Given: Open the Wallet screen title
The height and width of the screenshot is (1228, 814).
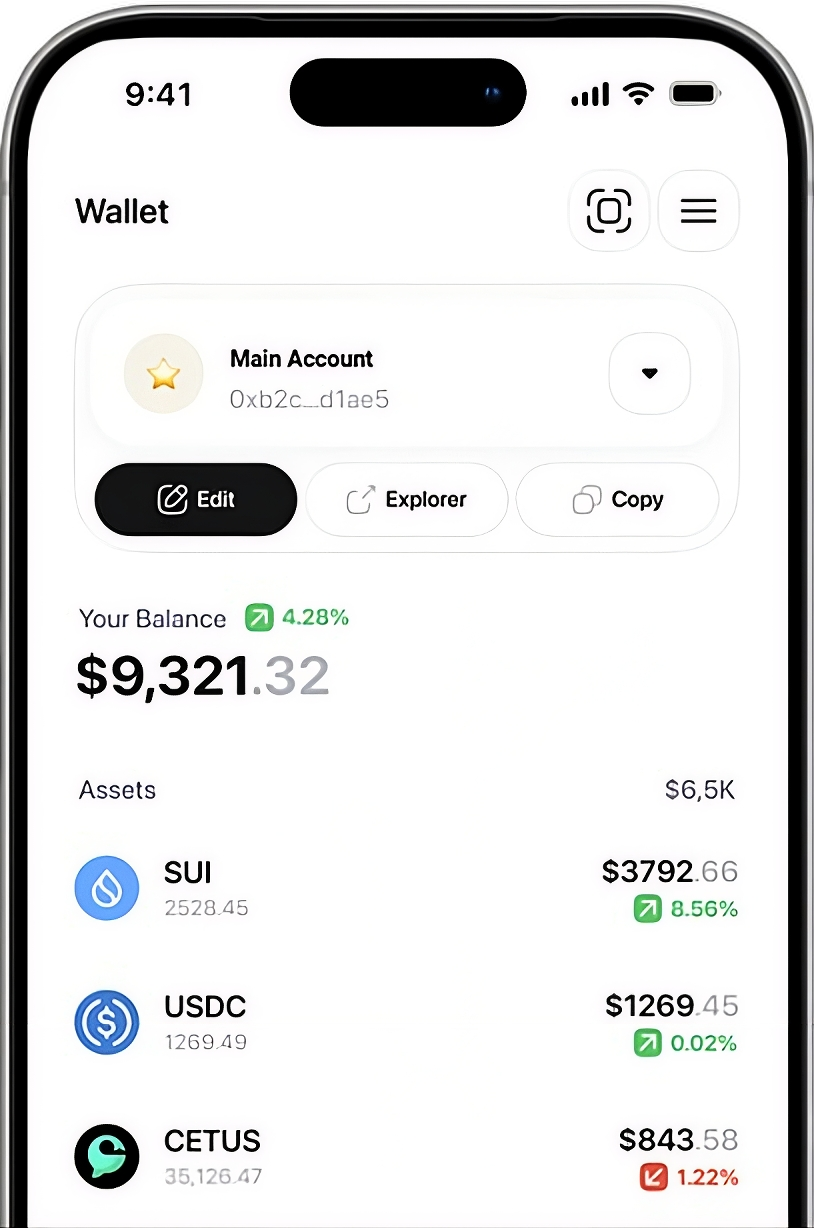Looking at the screenshot, I should click(121, 211).
